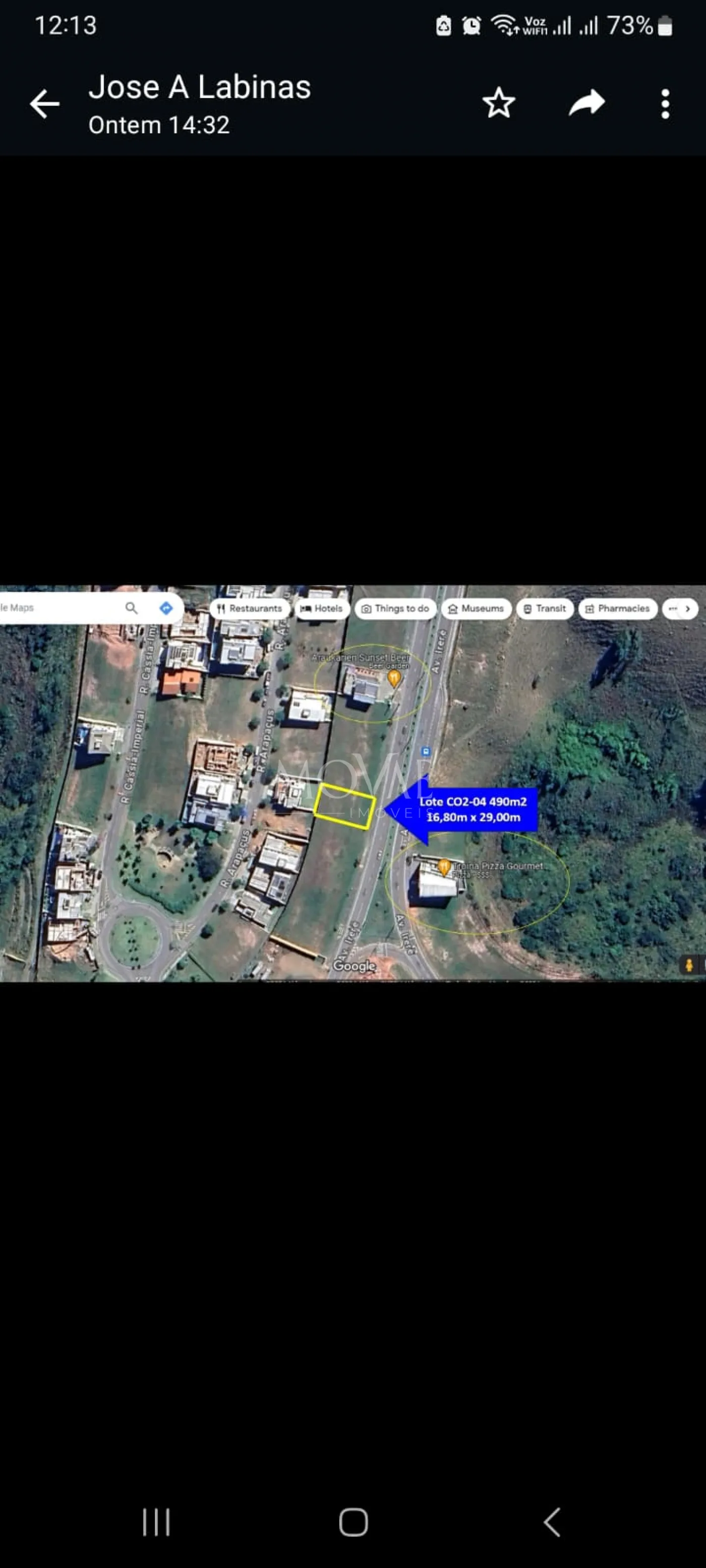The width and height of the screenshot is (706, 1568).
Task: Open the three-dot overflow menu
Action: (665, 103)
